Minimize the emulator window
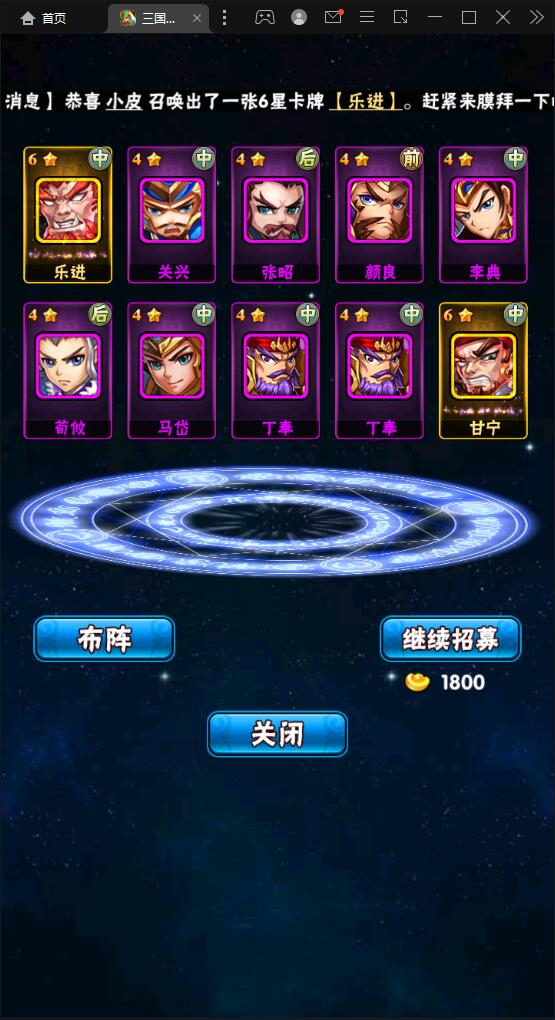Viewport: 555px width, 1020px height. pos(435,18)
